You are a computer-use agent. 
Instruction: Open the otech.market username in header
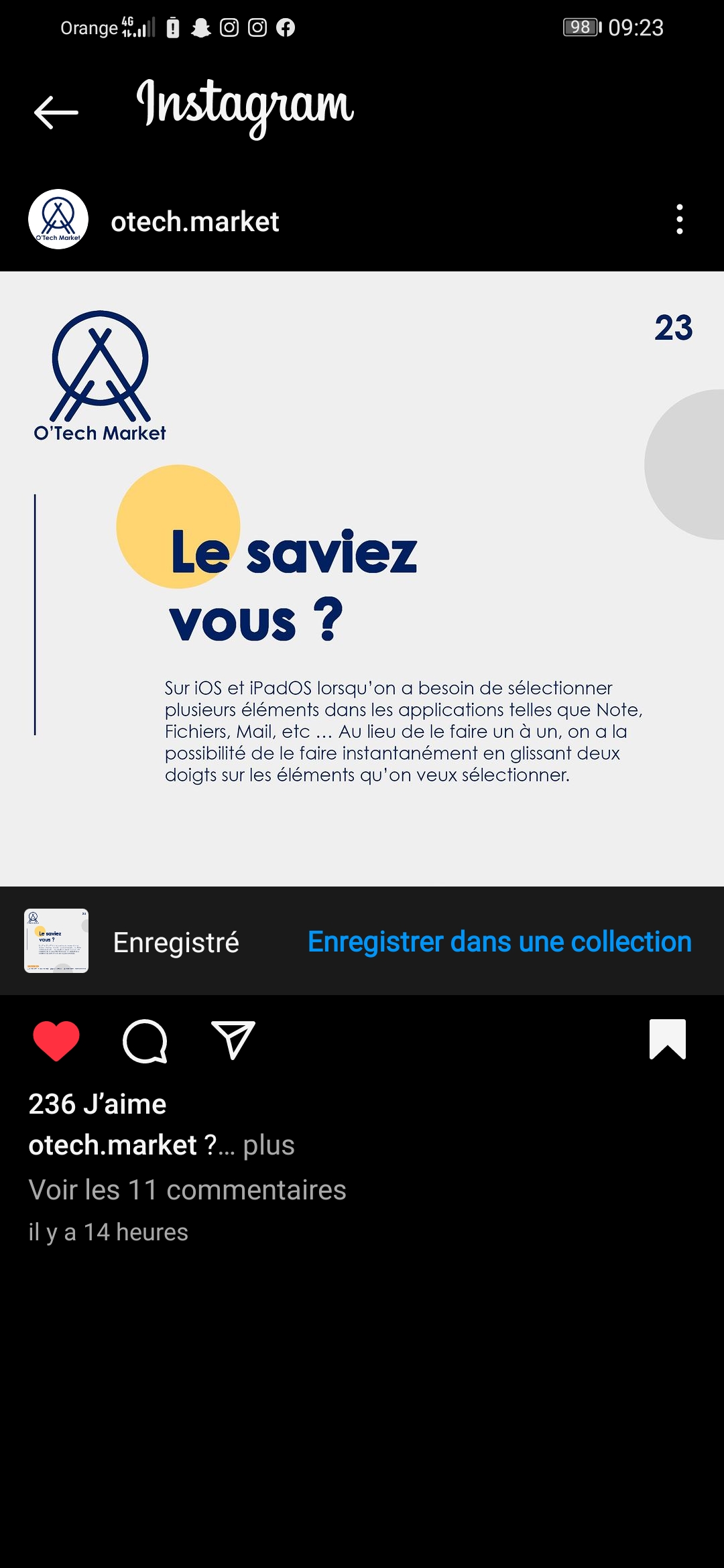pos(194,222)
